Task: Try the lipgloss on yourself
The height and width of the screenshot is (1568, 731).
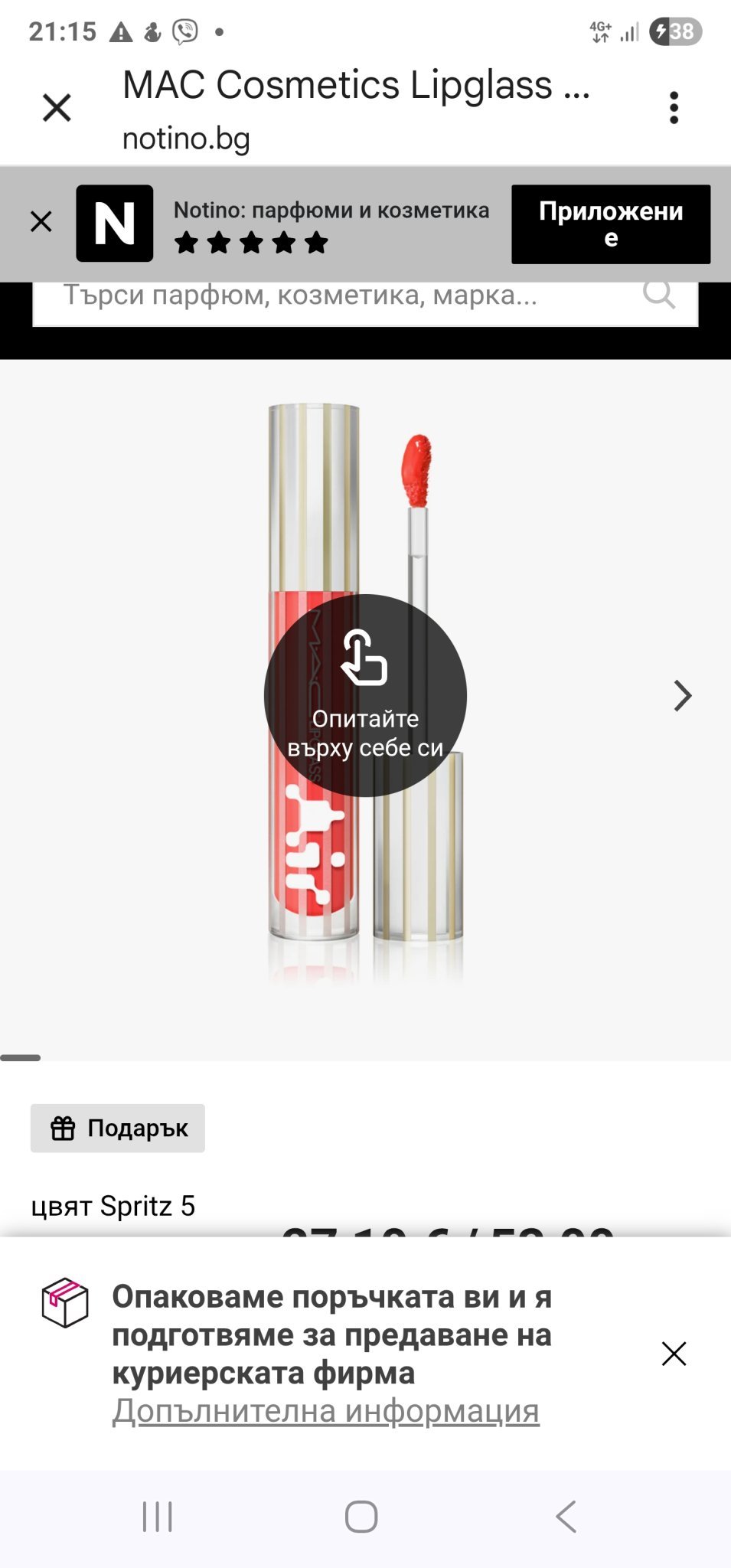Action: tap(365, 695)
